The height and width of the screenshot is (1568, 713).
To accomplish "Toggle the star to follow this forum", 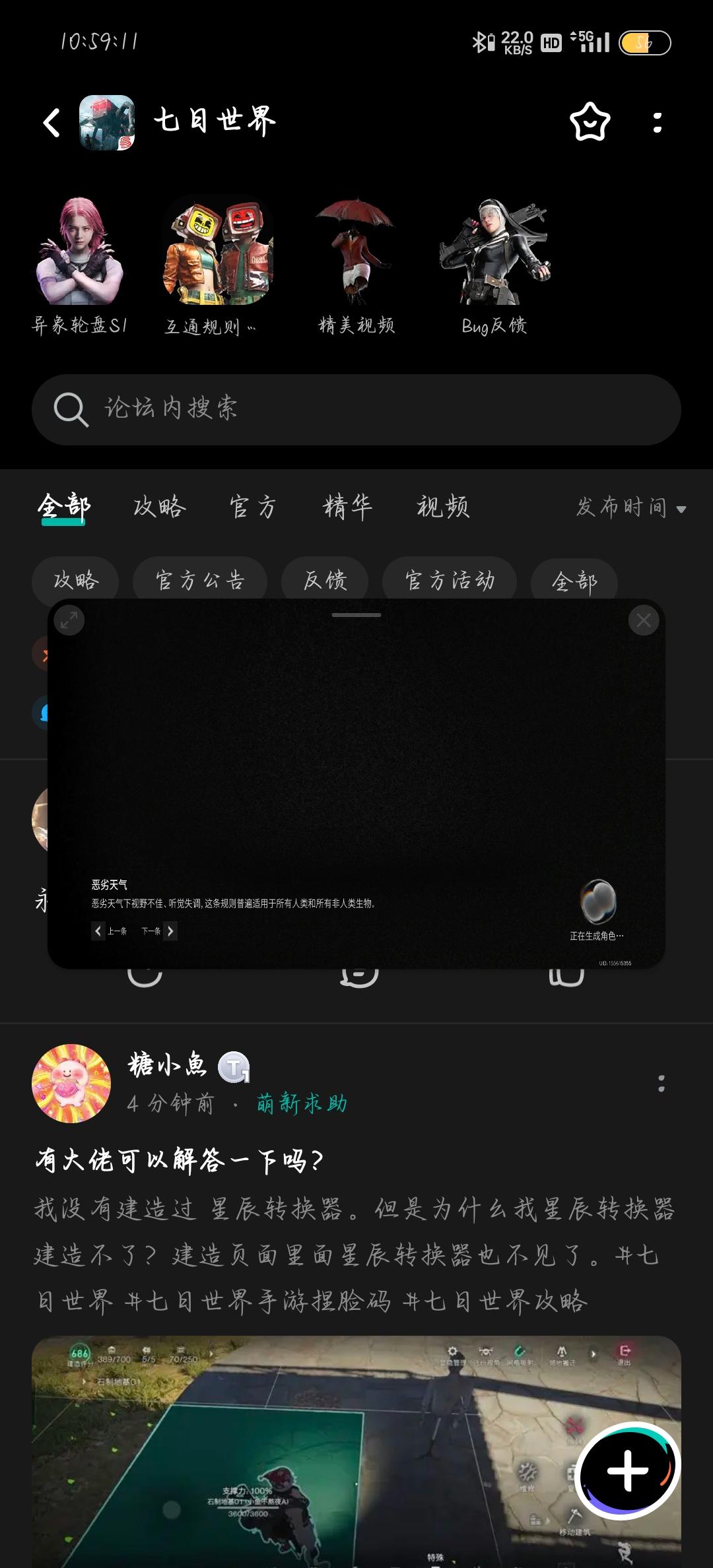I will coord(590,122).
